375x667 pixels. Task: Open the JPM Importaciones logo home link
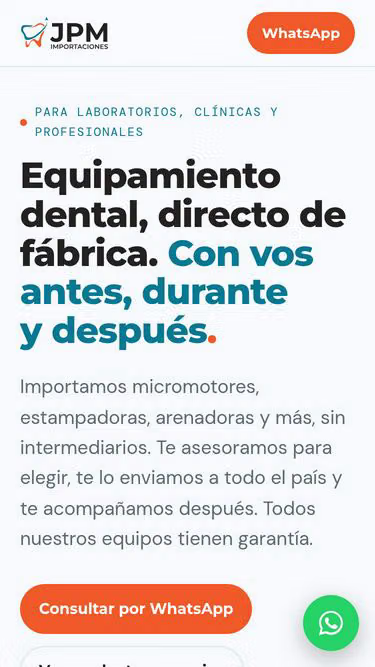[65, 34]
